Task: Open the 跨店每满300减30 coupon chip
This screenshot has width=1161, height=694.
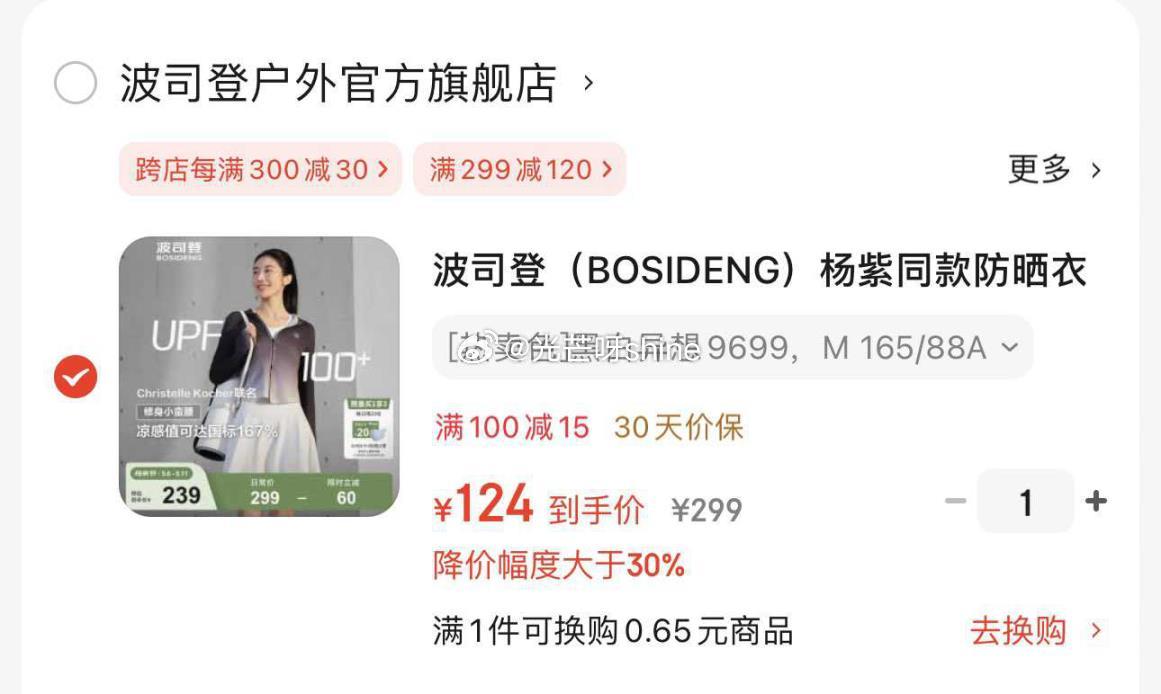Action: 260,170
